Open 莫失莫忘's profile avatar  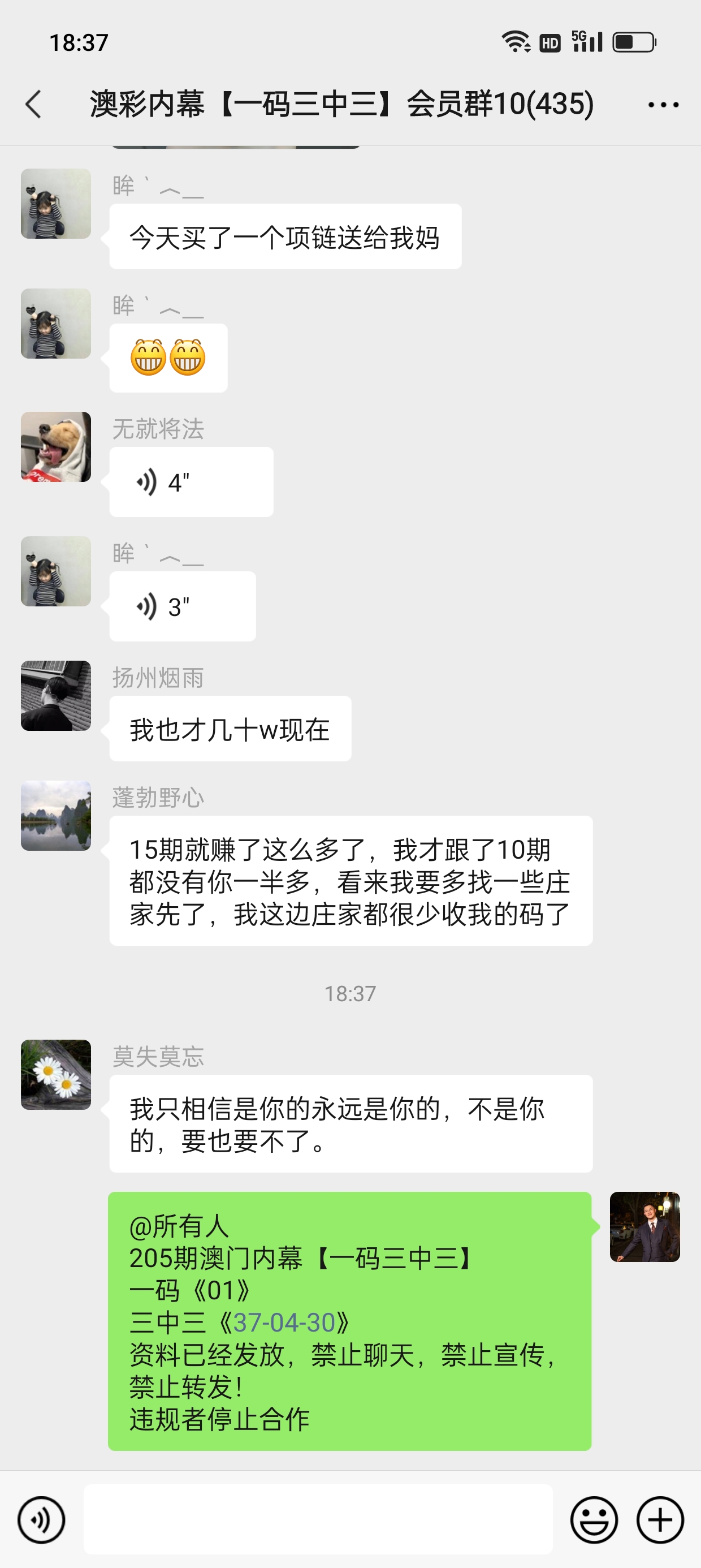[x=56, y=1074]
